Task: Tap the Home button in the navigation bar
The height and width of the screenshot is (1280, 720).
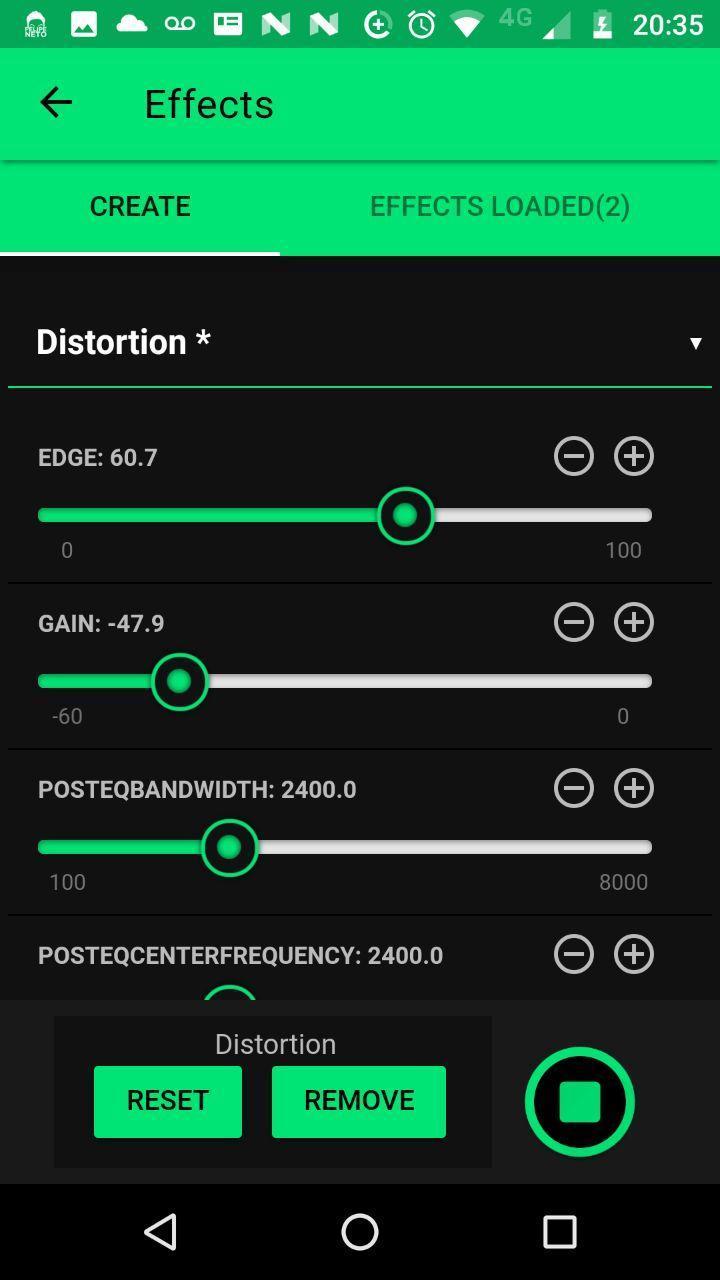Action: [360, 1231]
